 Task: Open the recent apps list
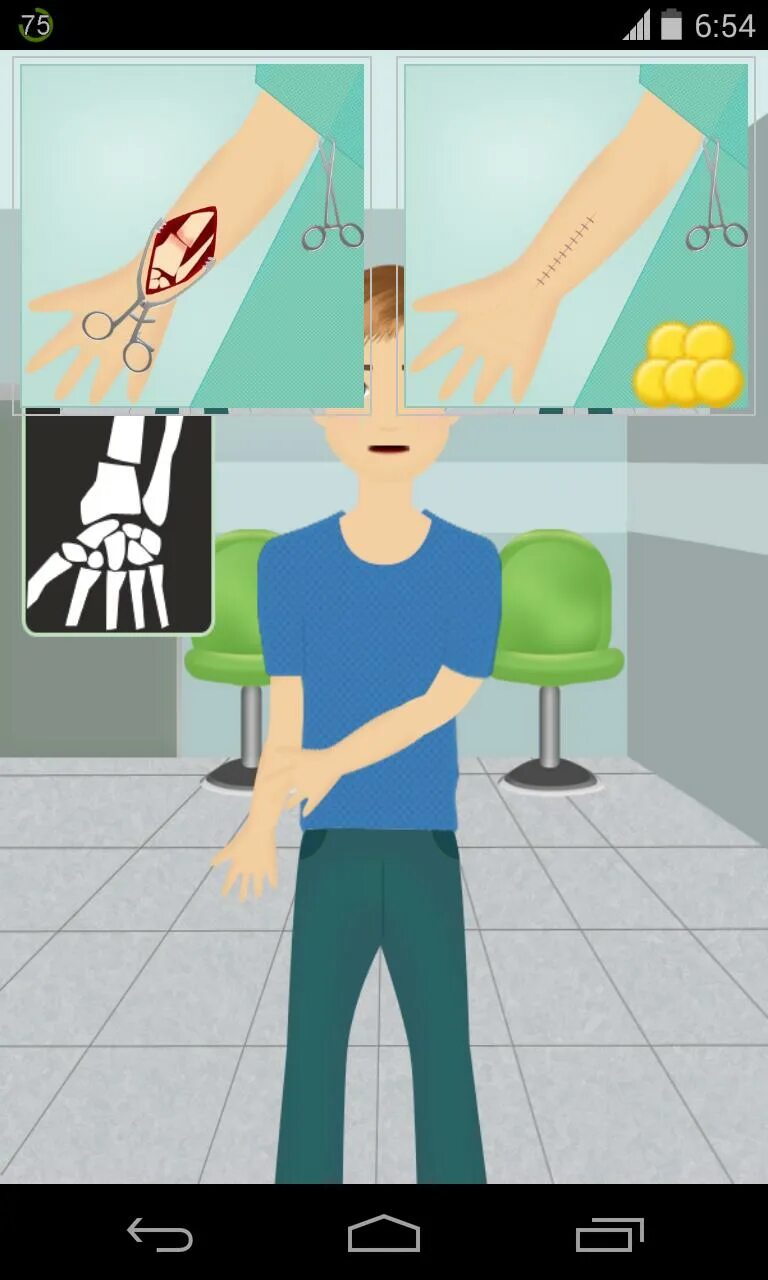click(x=610, y=1234)
